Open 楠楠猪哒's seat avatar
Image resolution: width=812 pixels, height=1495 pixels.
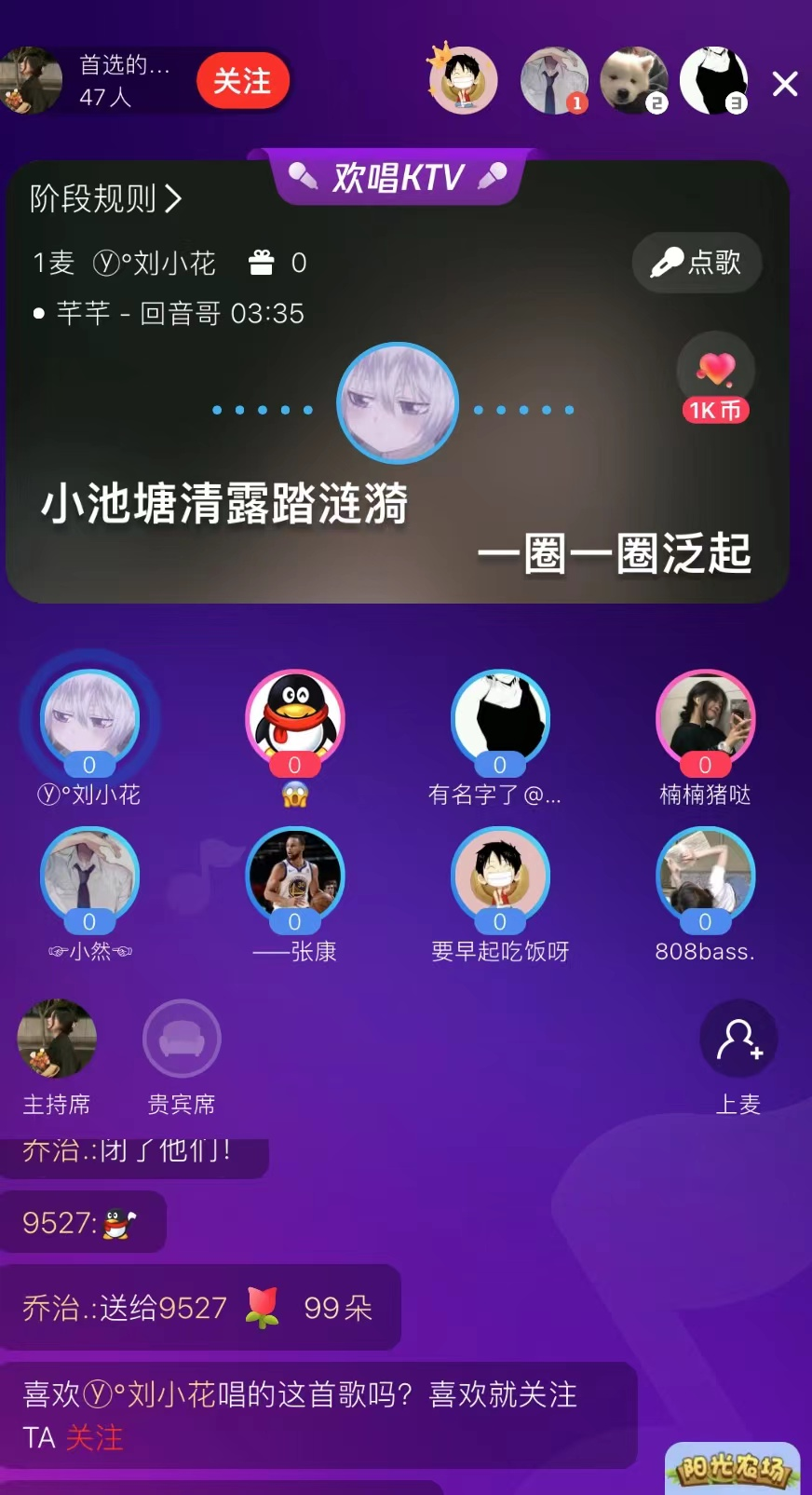click(705, 717)
